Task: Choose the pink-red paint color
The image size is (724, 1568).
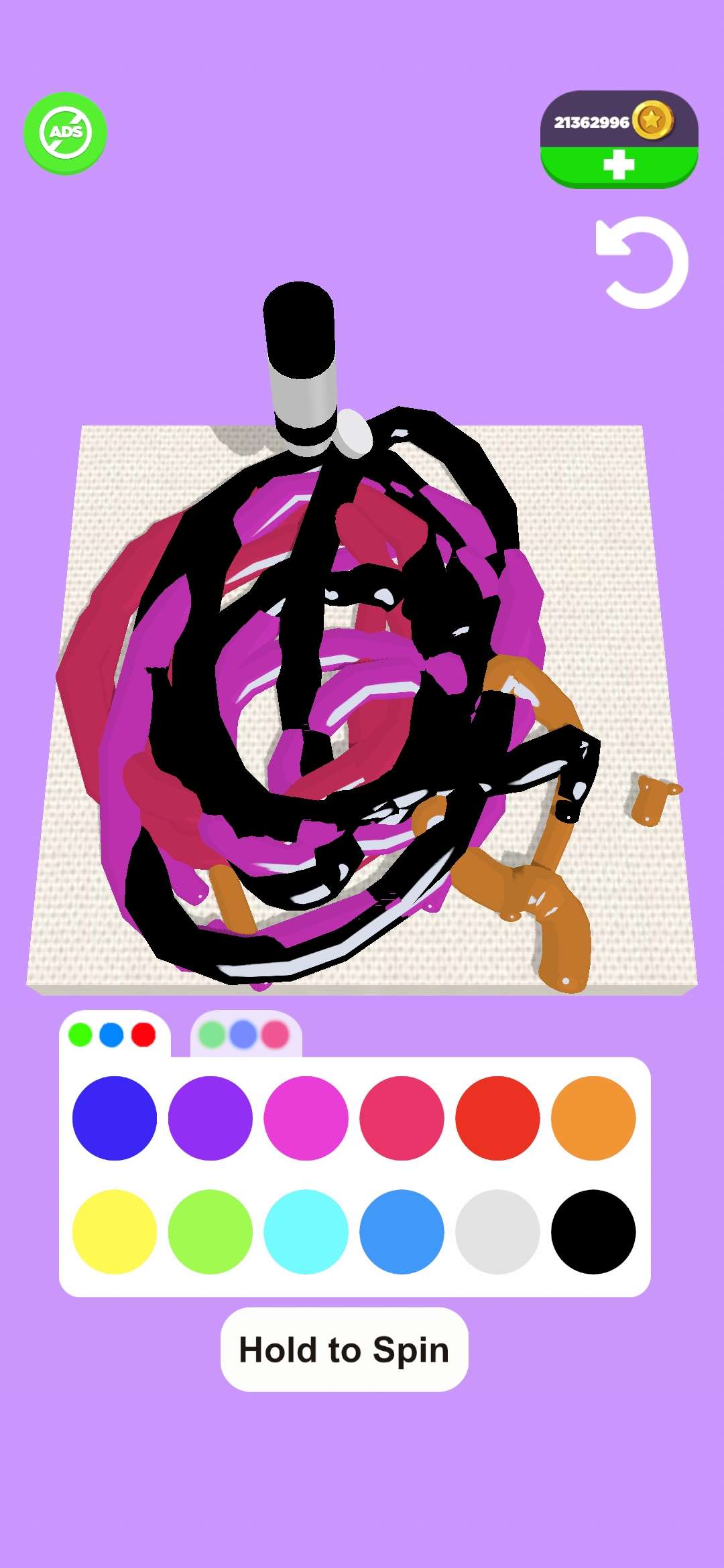Action: pyautogui.click(x=402, y=1118)
